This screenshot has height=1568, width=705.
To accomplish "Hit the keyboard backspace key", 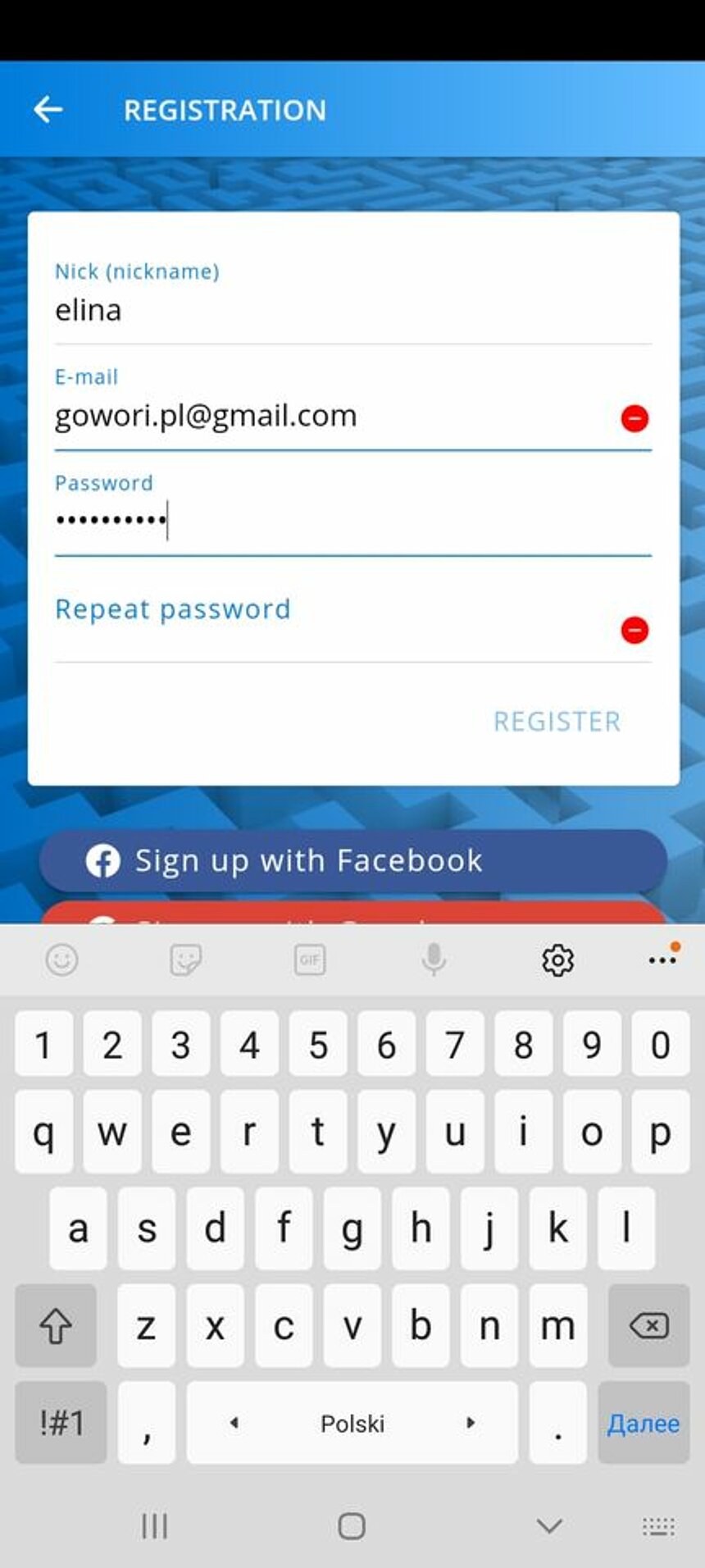I will 648,1325.
